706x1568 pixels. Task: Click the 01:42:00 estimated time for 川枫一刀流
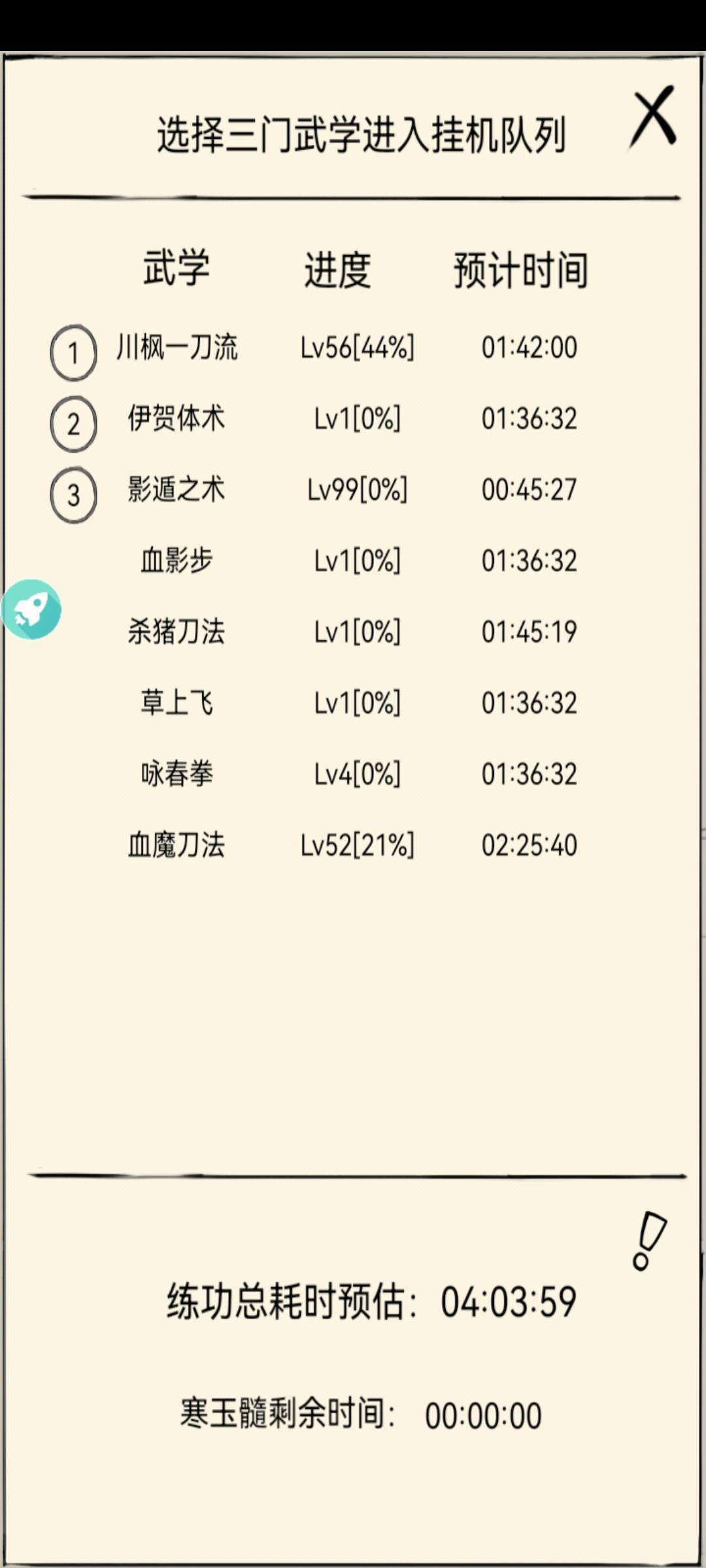(x=531, y=348)
